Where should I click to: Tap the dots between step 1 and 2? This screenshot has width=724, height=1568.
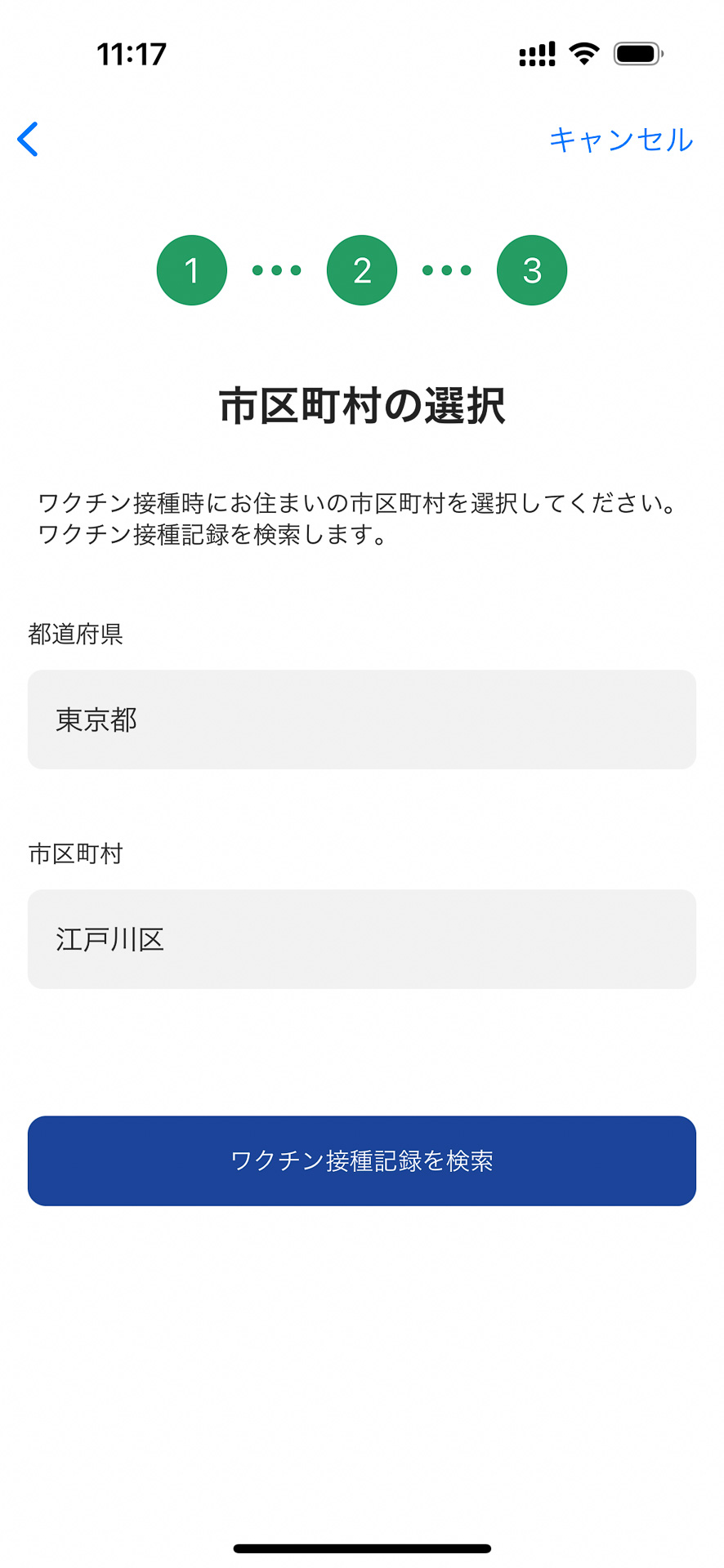tap(276, 269)
